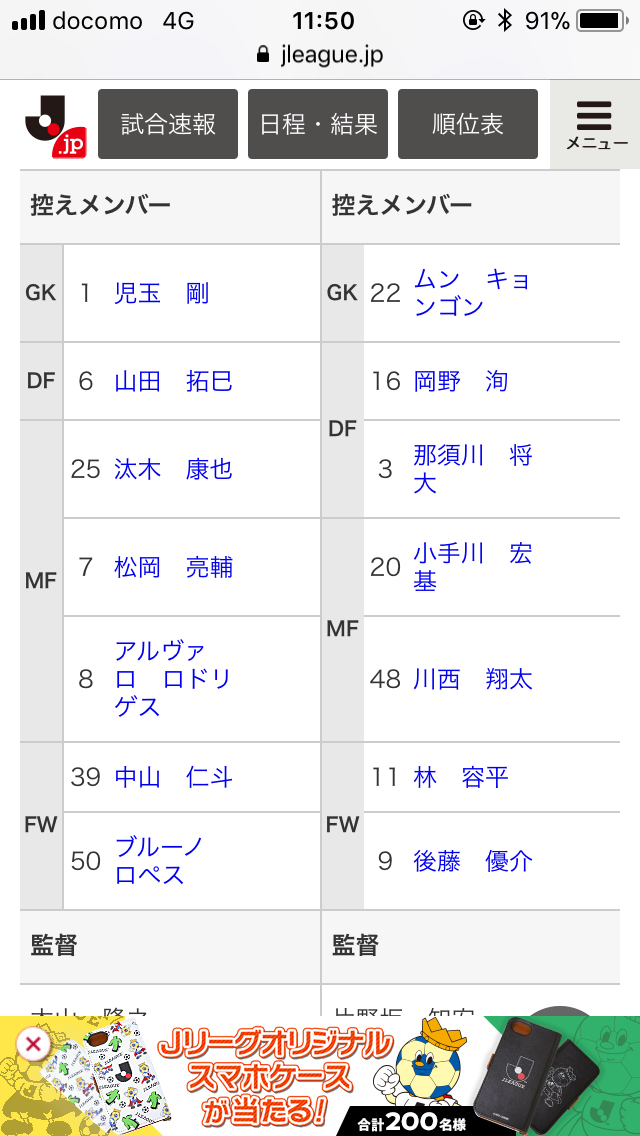
Task: Go to the J.League home logo
Action: pos(56,126)
